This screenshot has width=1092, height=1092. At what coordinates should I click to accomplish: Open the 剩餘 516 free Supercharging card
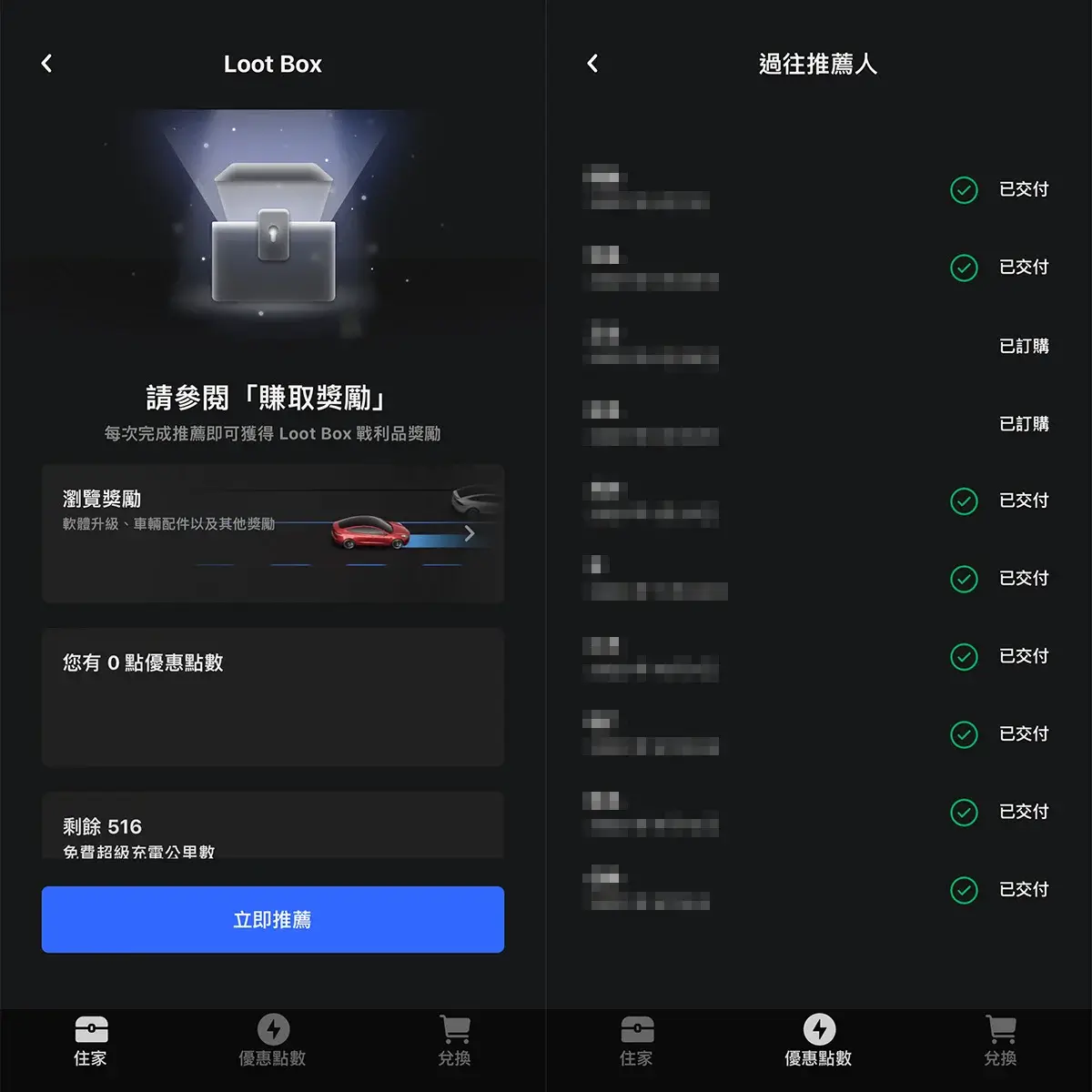point(273,826)
